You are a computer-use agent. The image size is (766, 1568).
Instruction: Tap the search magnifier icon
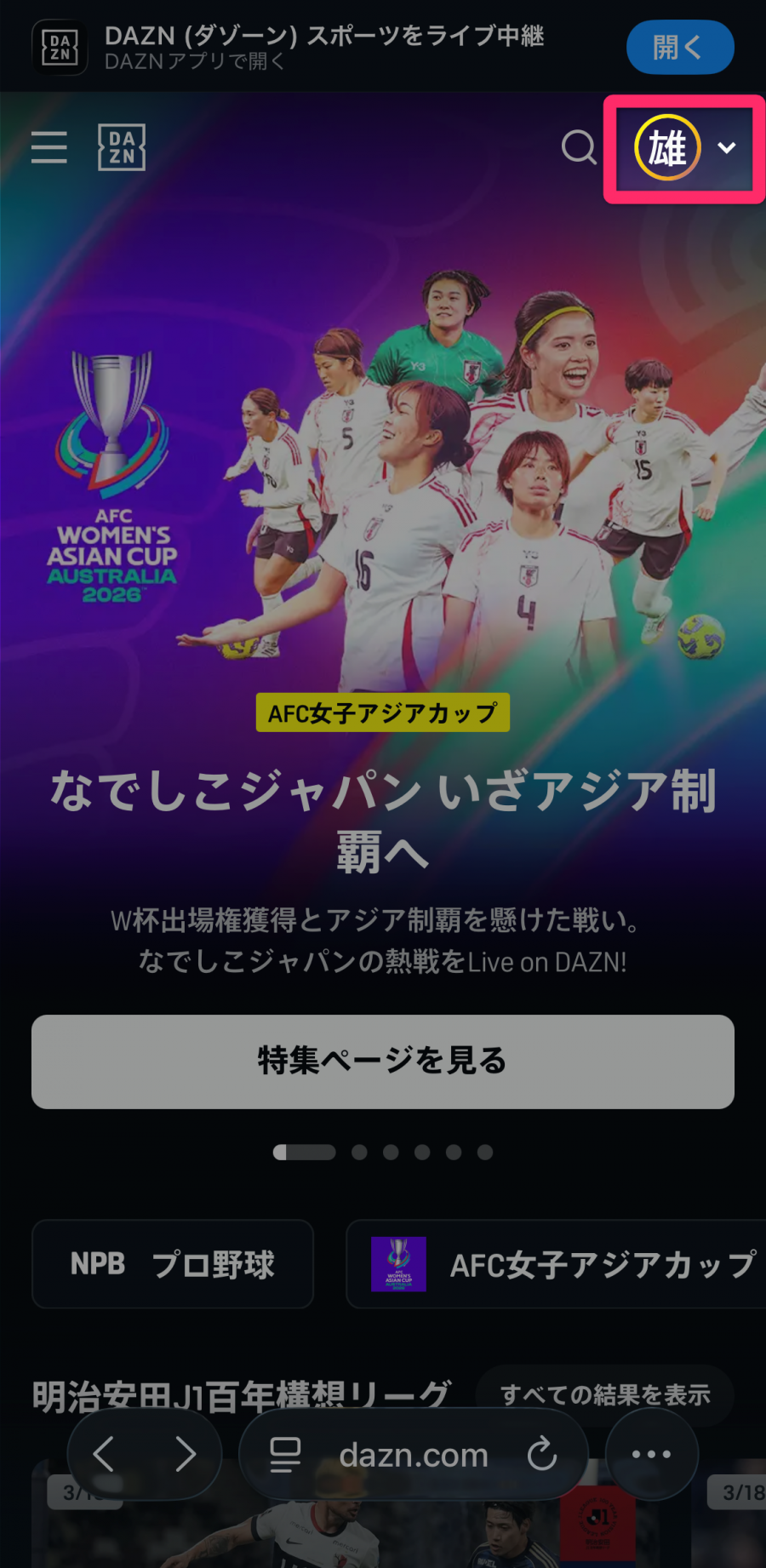pyautogui.click(x=579, y=147)
